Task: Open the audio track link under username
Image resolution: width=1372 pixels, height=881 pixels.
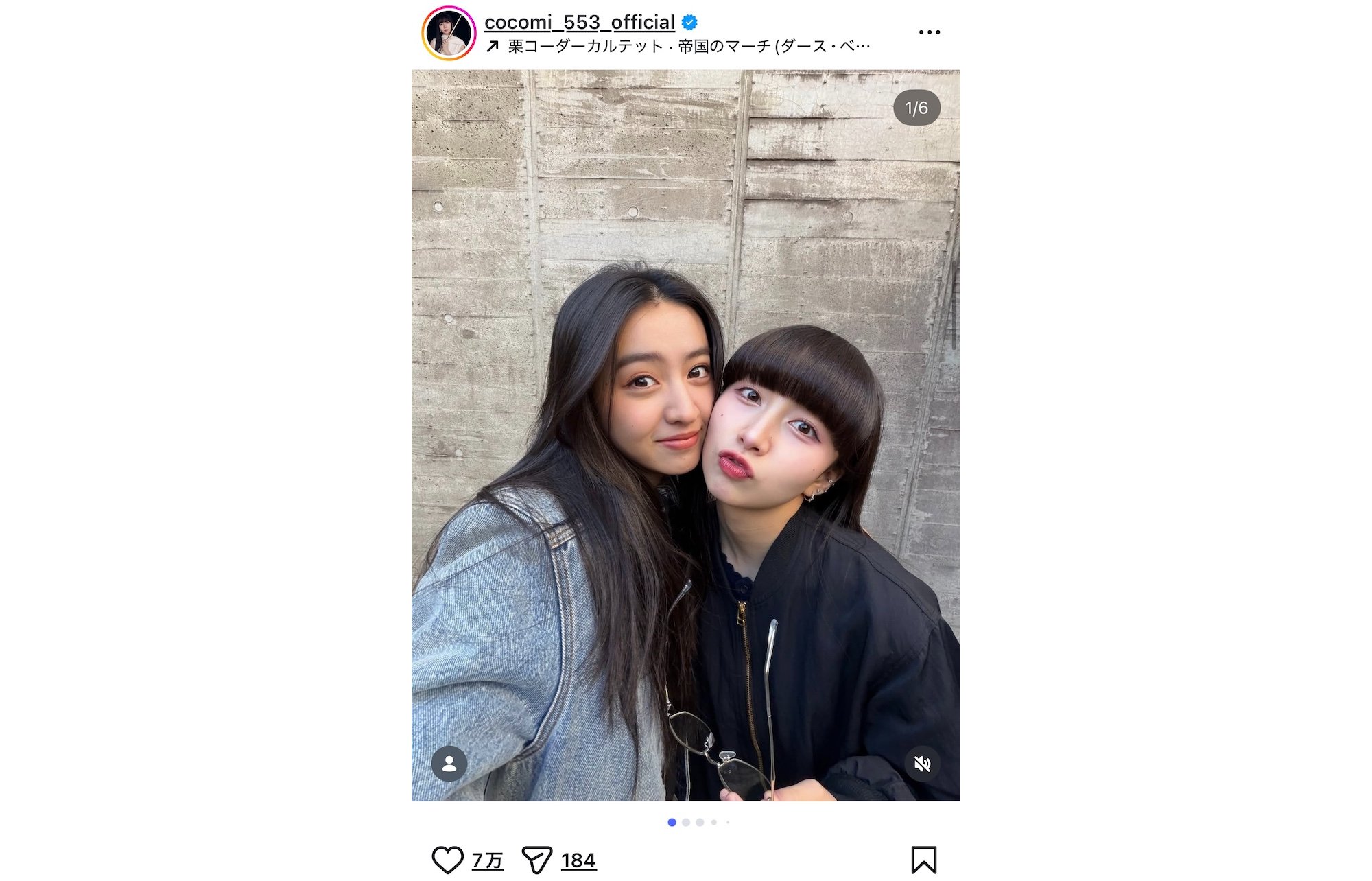Action: (x=688, y=47)
